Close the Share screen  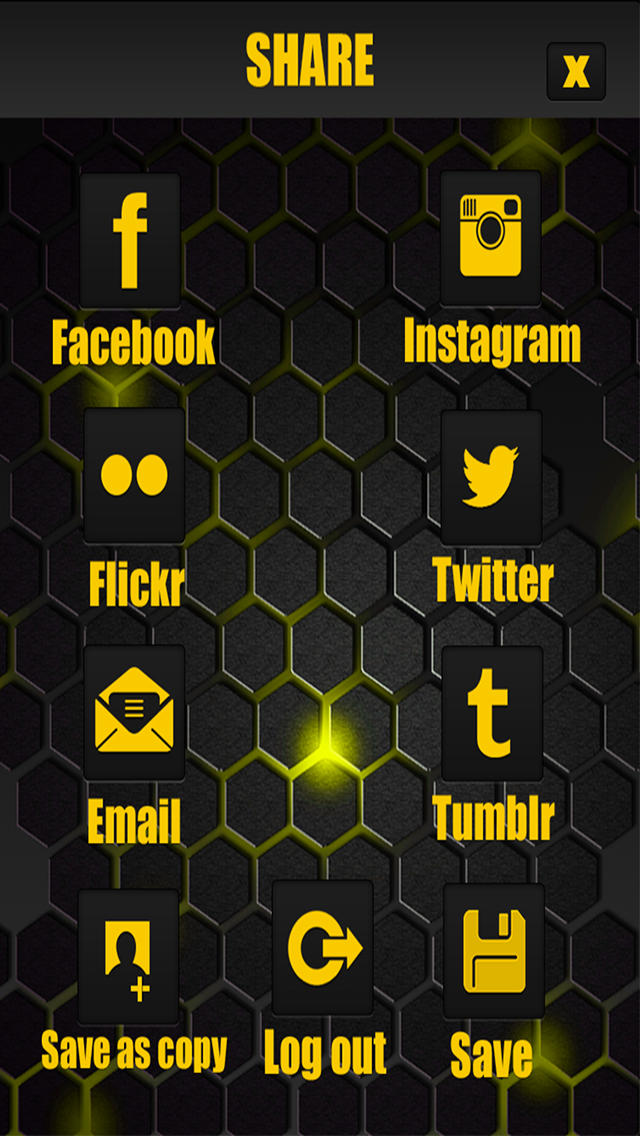[x=575, y=71]
